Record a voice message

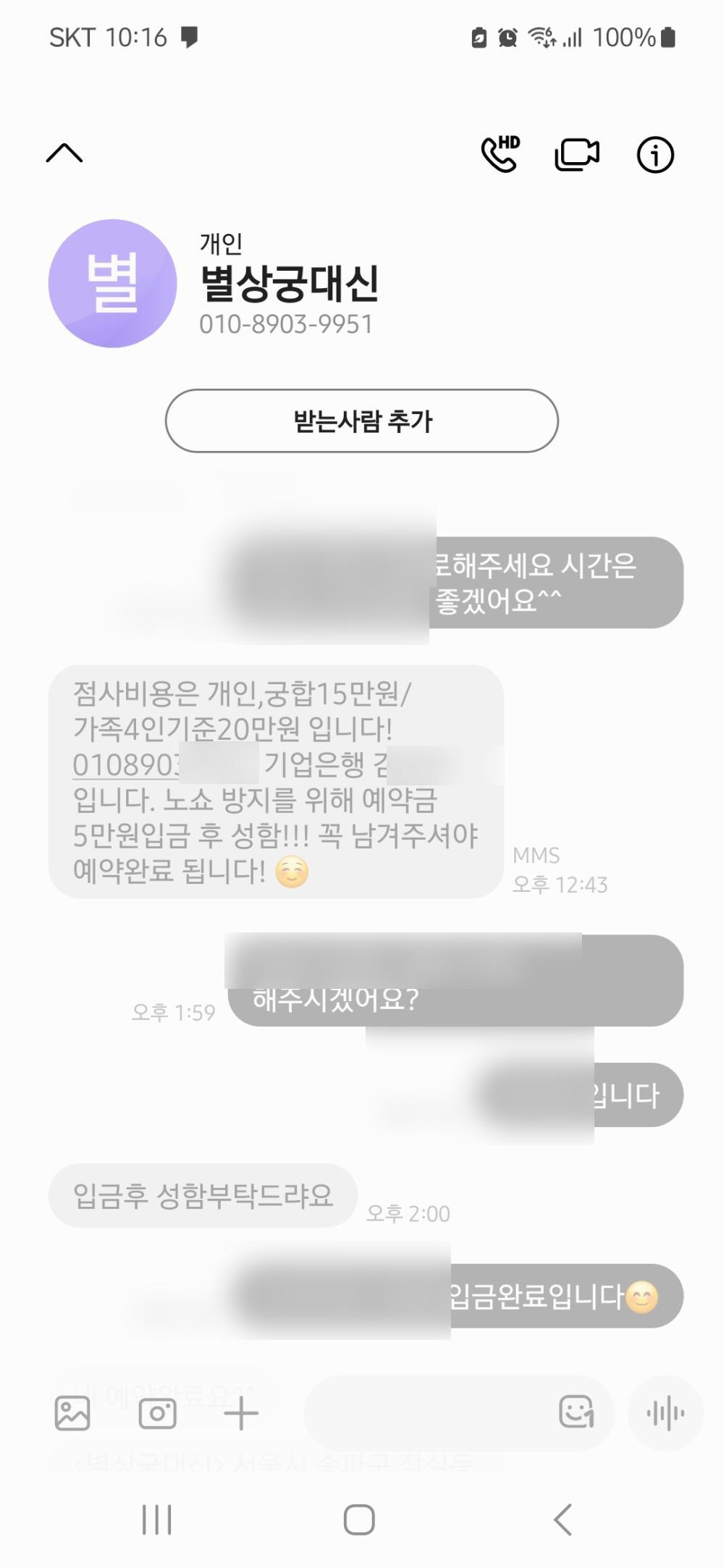pyautogui.click(x=665, y=1413)
